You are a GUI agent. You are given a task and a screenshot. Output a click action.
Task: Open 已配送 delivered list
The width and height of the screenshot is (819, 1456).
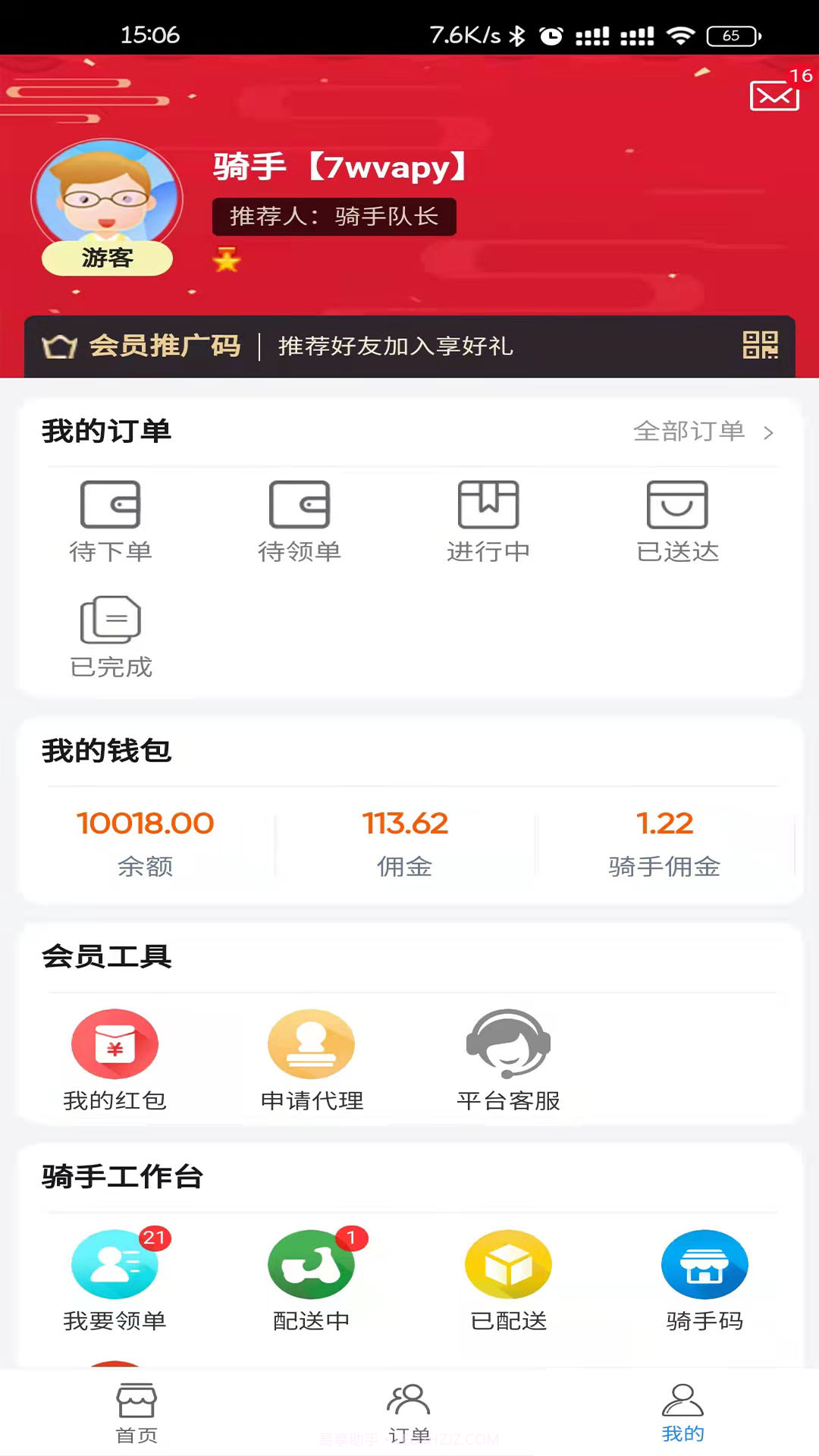pos(508,1279)
